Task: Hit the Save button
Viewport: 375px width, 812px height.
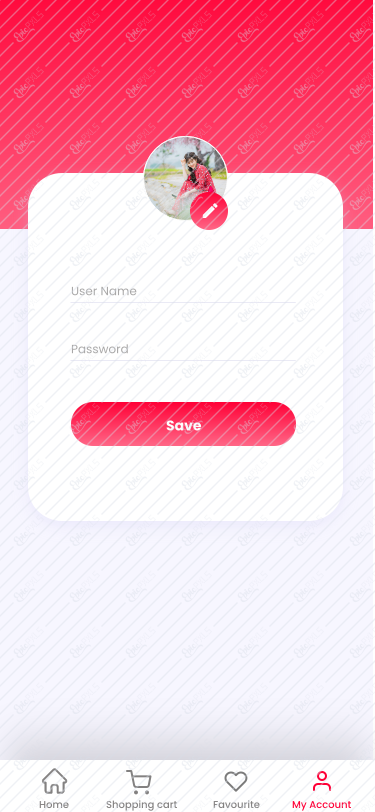Action: [x=183, y=424]
